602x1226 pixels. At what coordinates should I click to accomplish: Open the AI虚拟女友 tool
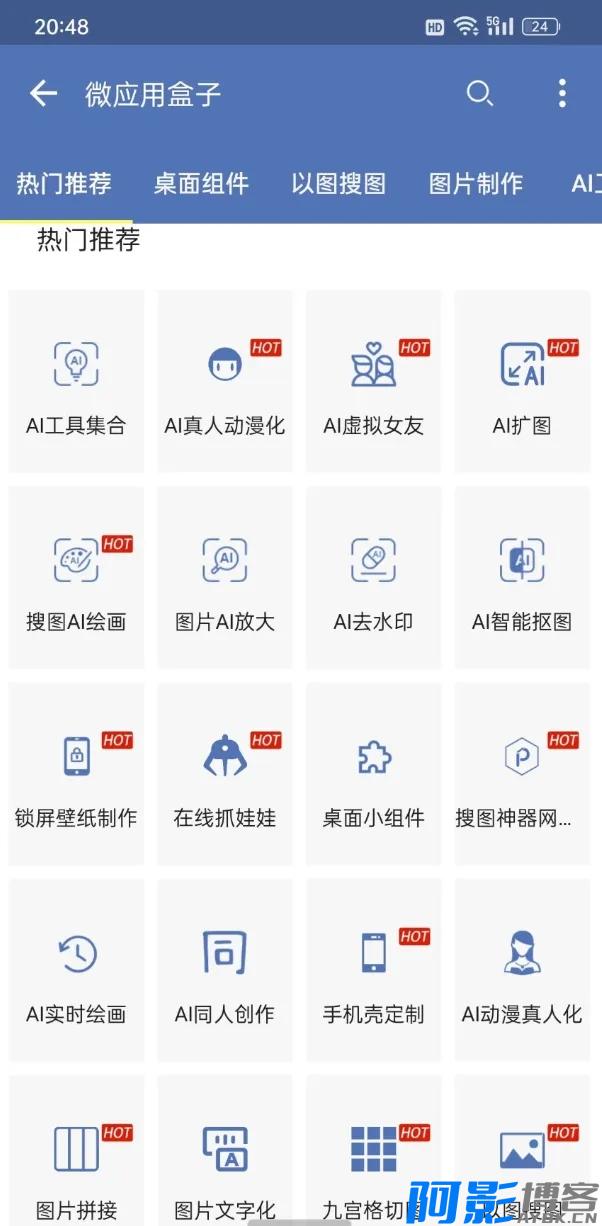(x=373, y=382)
